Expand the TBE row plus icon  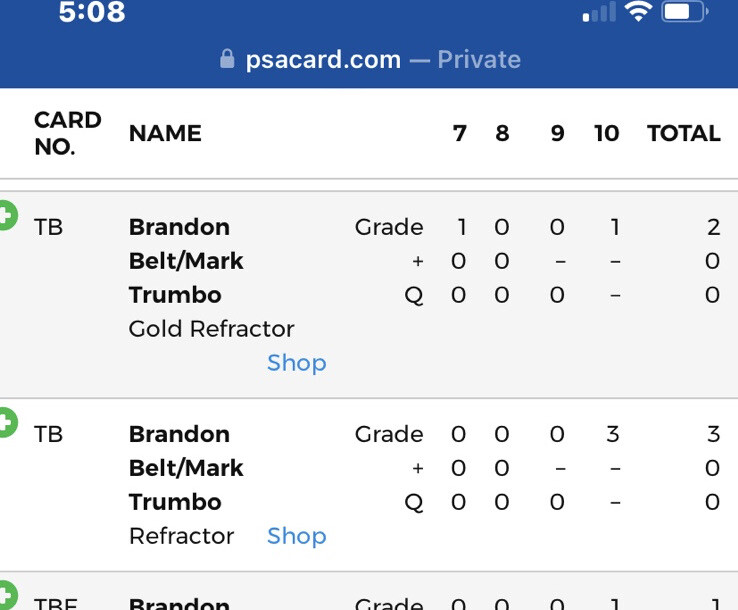pyautogui.click(x=6, y=596)
